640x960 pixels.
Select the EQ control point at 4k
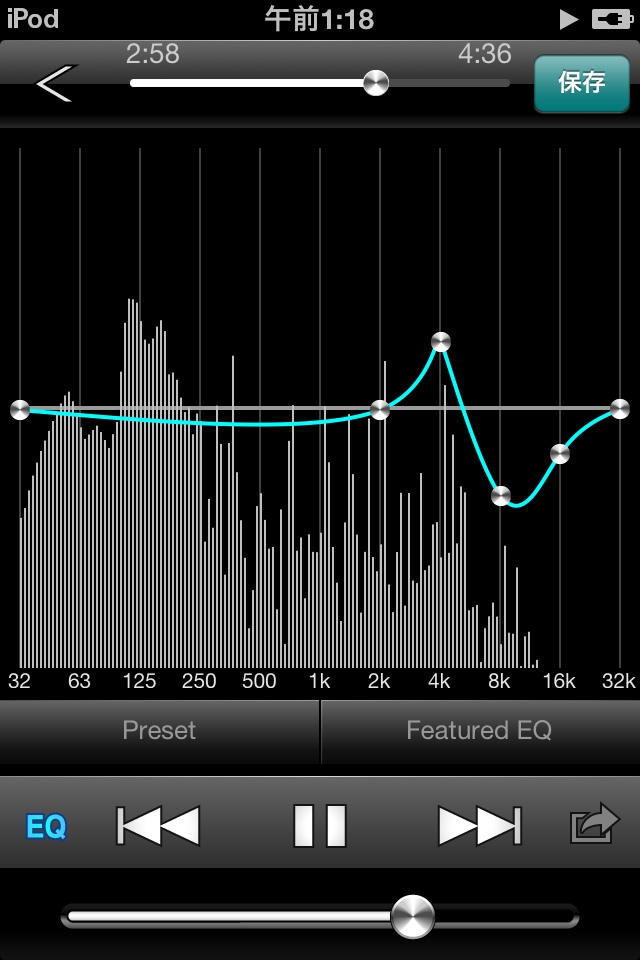pos(441,342)
